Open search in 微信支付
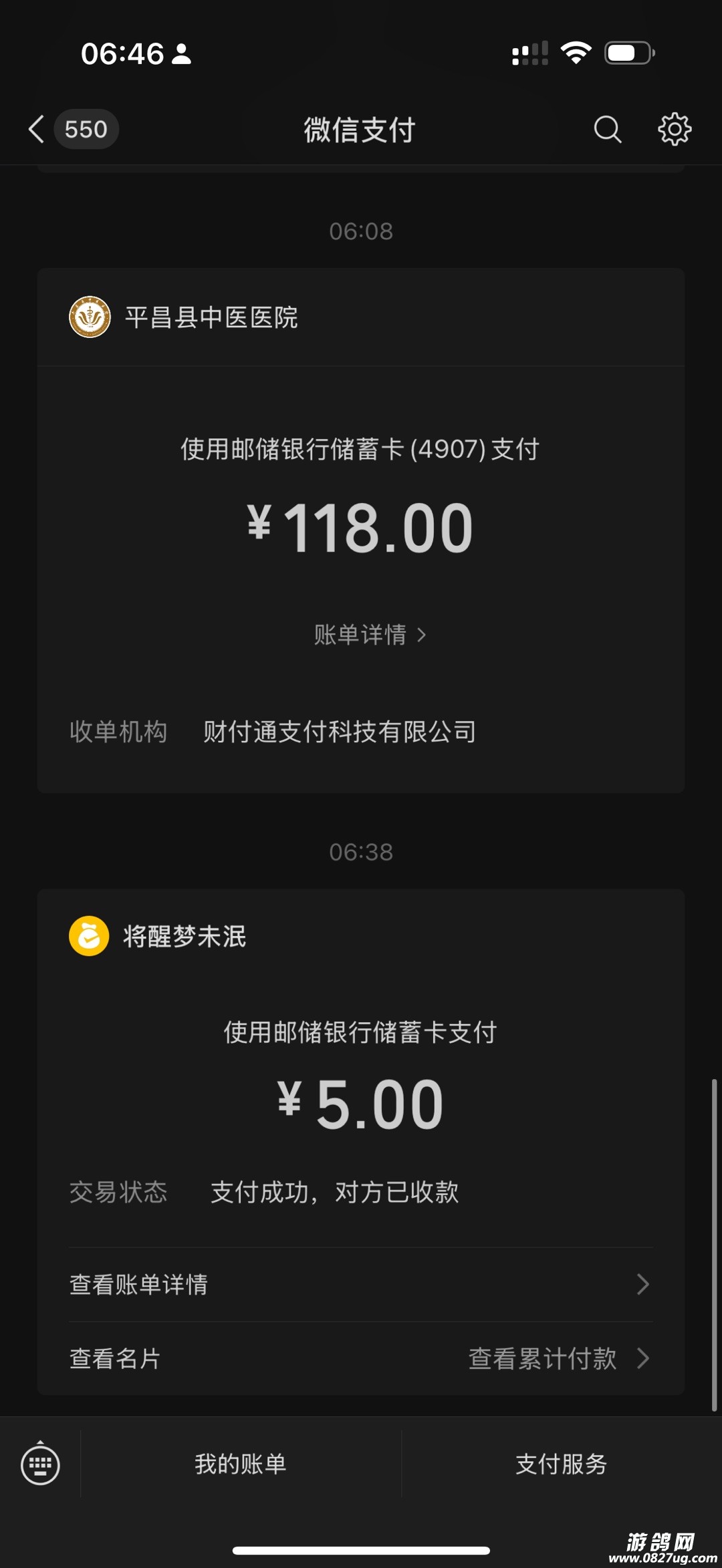This screenshot has width=722, height=1568. [x=607, y=129]
